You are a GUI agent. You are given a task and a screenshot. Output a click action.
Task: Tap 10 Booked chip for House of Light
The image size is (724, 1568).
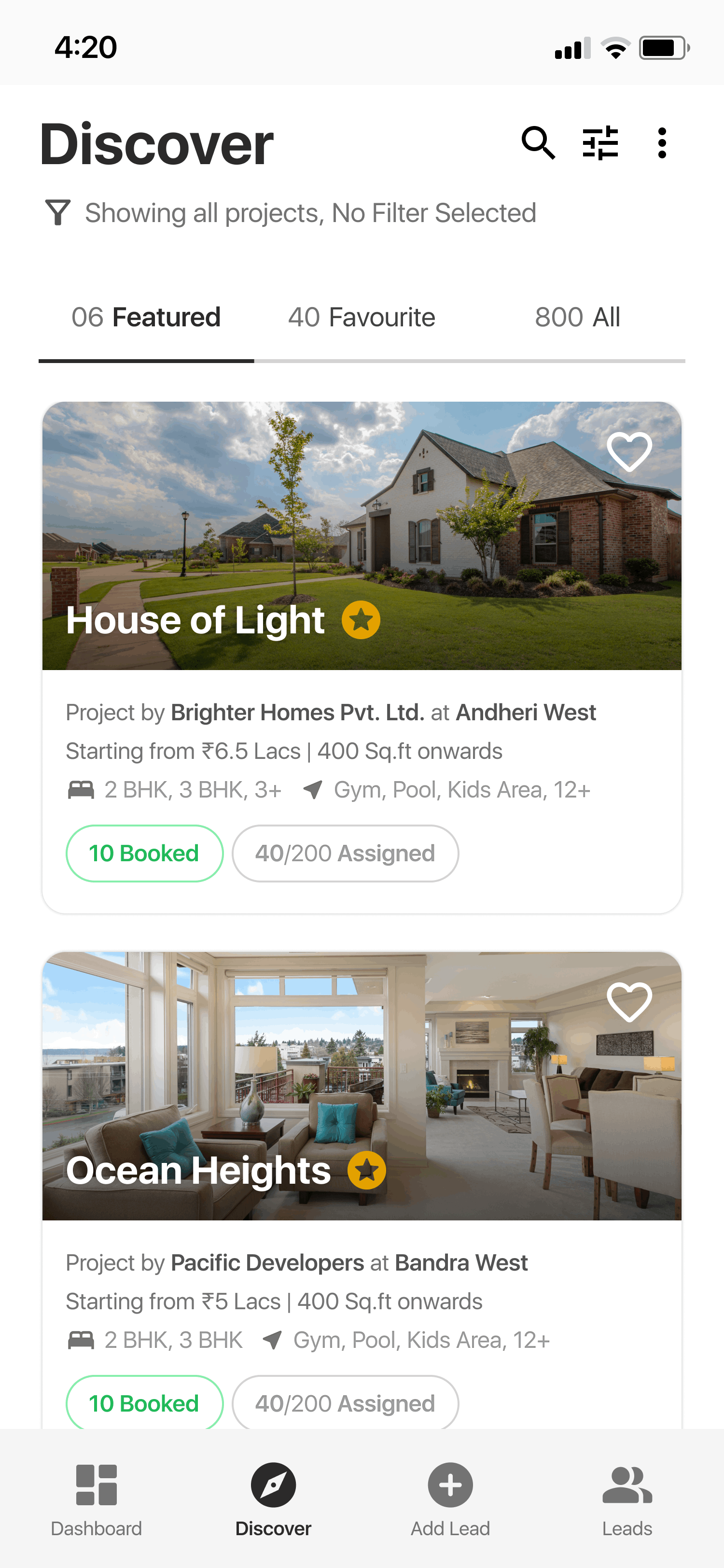[x=144, y=854]
